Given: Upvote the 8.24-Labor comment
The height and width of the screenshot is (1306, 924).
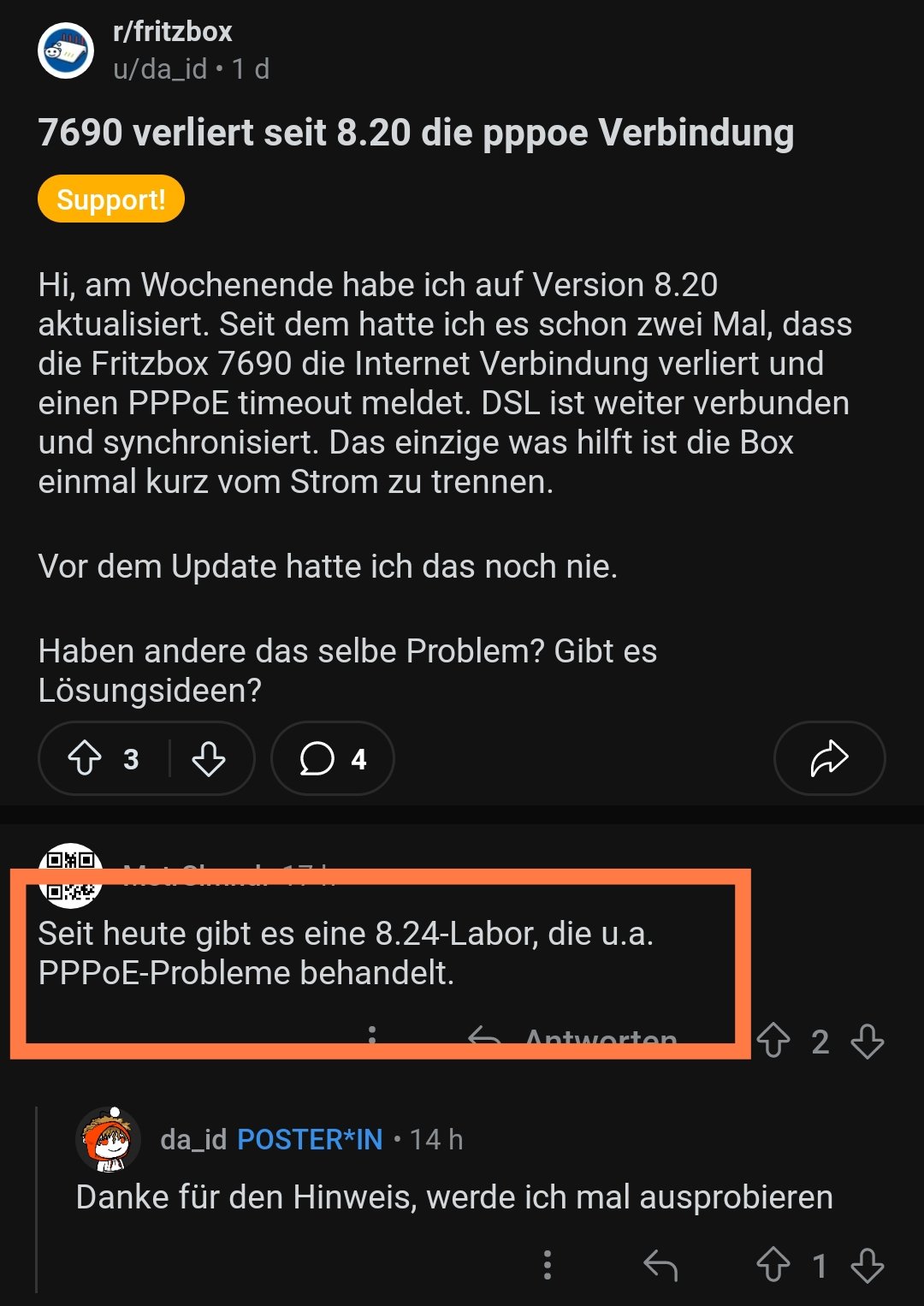Looking at the screenshot, I should (773, 1041).
